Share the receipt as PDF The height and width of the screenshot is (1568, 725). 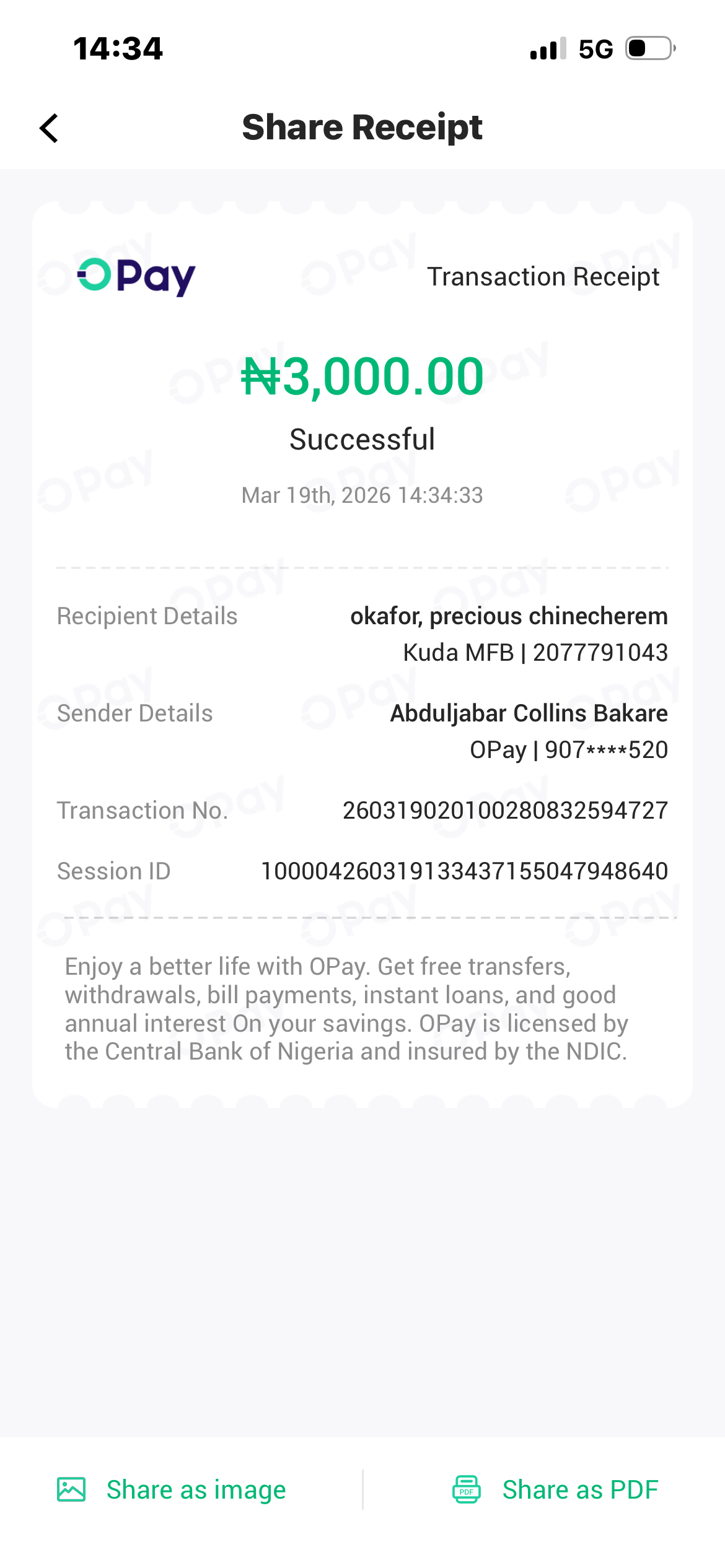coord(555,1489)
